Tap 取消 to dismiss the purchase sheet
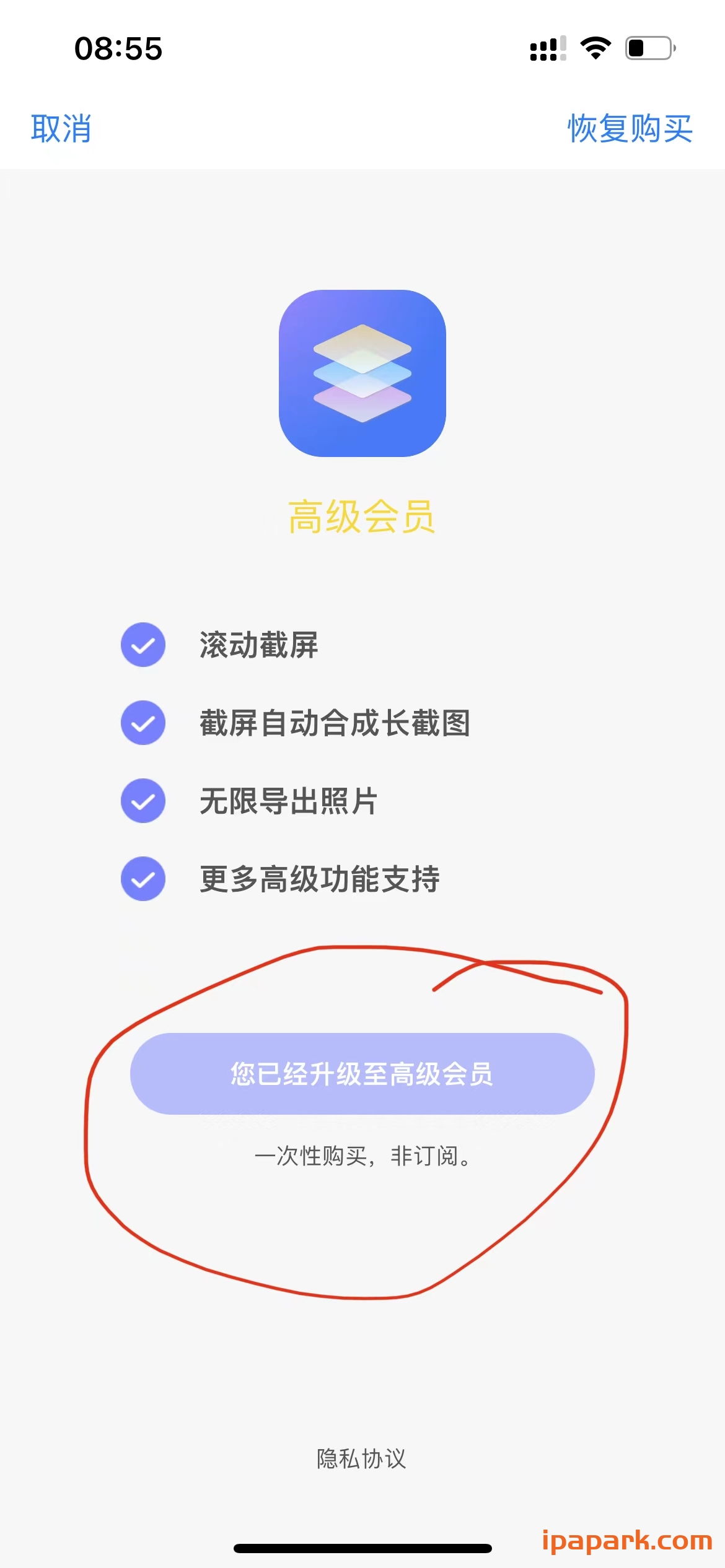The height and width of the screenshot is (1568, 725). coord(60,129)
